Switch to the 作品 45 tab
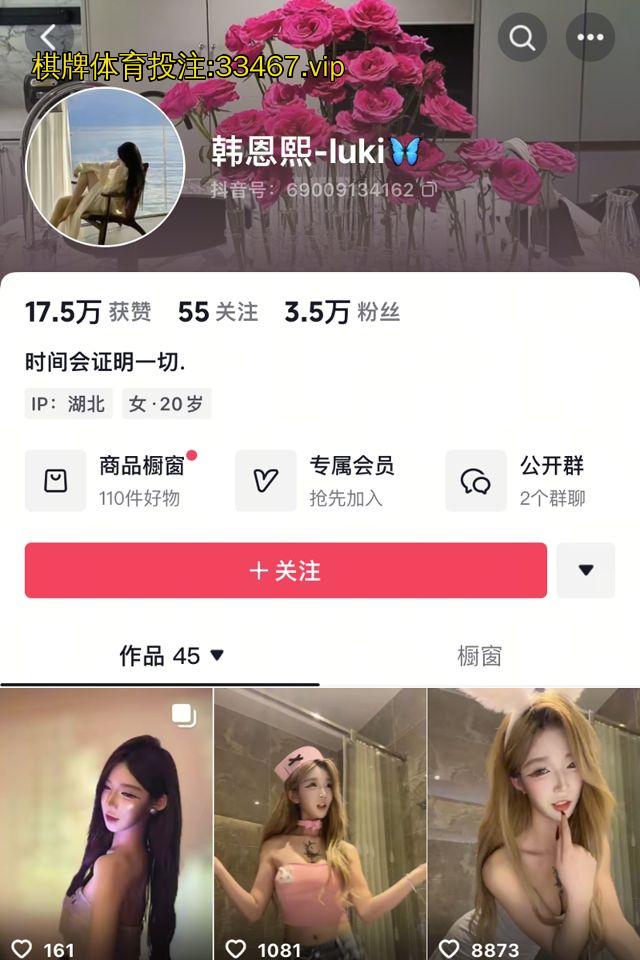This screenshot has height=960, width=640. (172, 656)
